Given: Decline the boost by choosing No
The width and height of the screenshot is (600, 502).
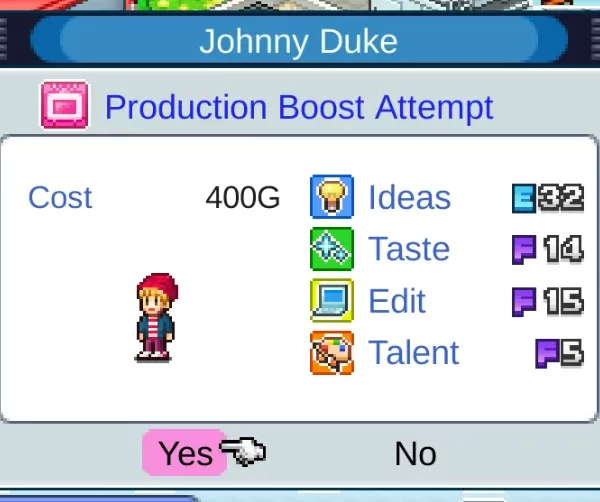Looking at the screenshot, I should pyautogui.click(x=415, y=454).
